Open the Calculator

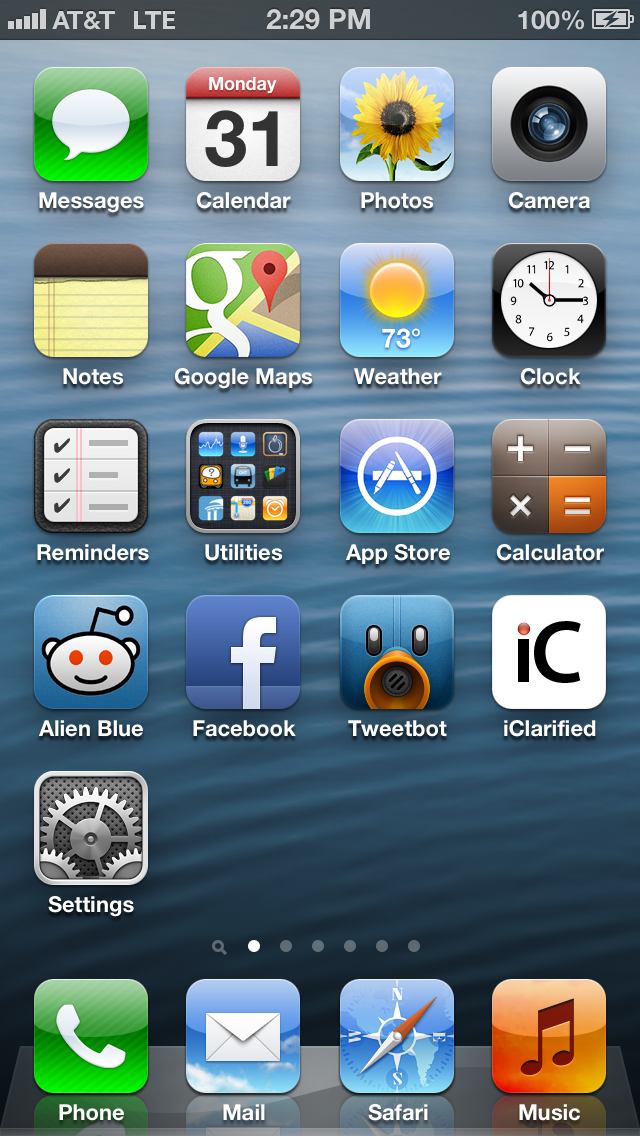[549, 476]
